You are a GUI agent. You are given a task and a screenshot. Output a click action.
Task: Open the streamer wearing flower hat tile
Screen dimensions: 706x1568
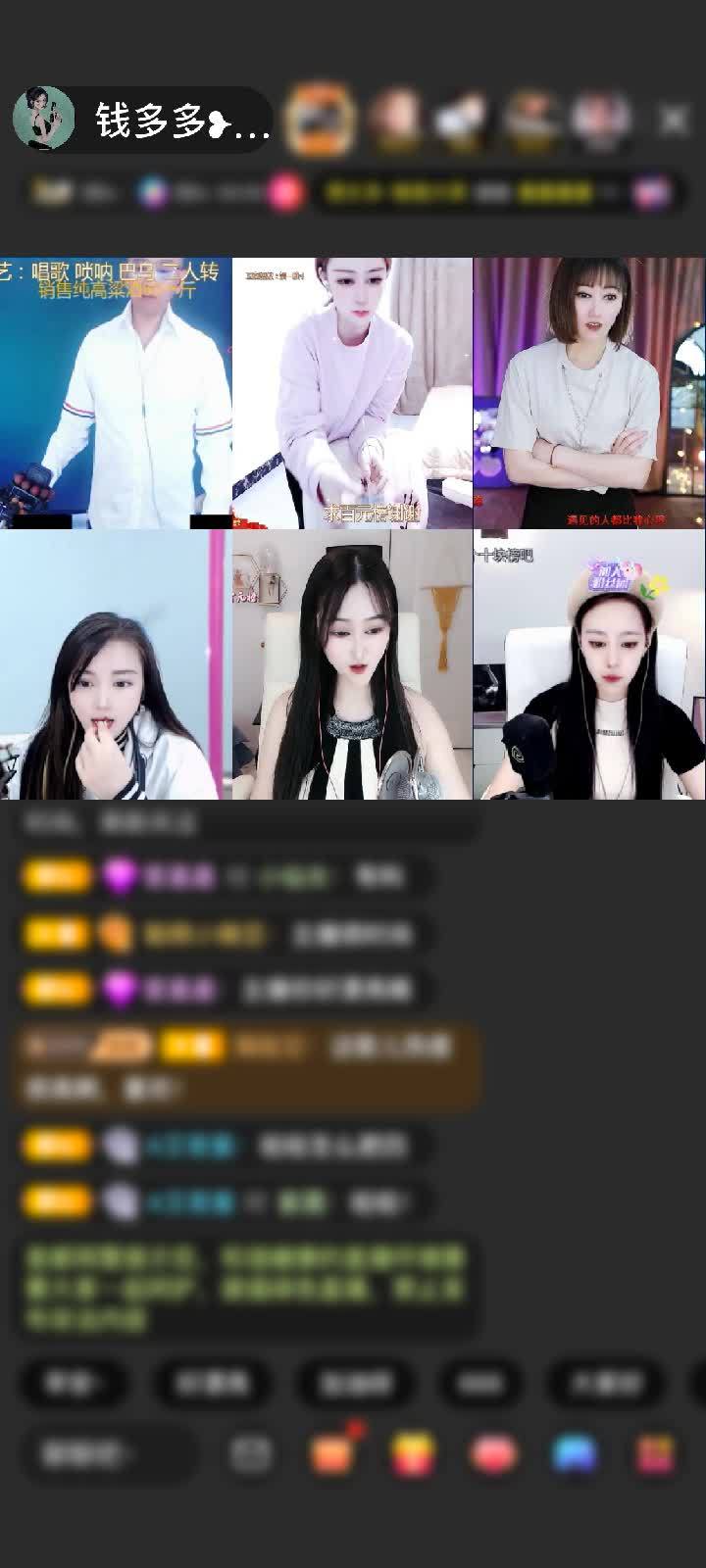589,665
